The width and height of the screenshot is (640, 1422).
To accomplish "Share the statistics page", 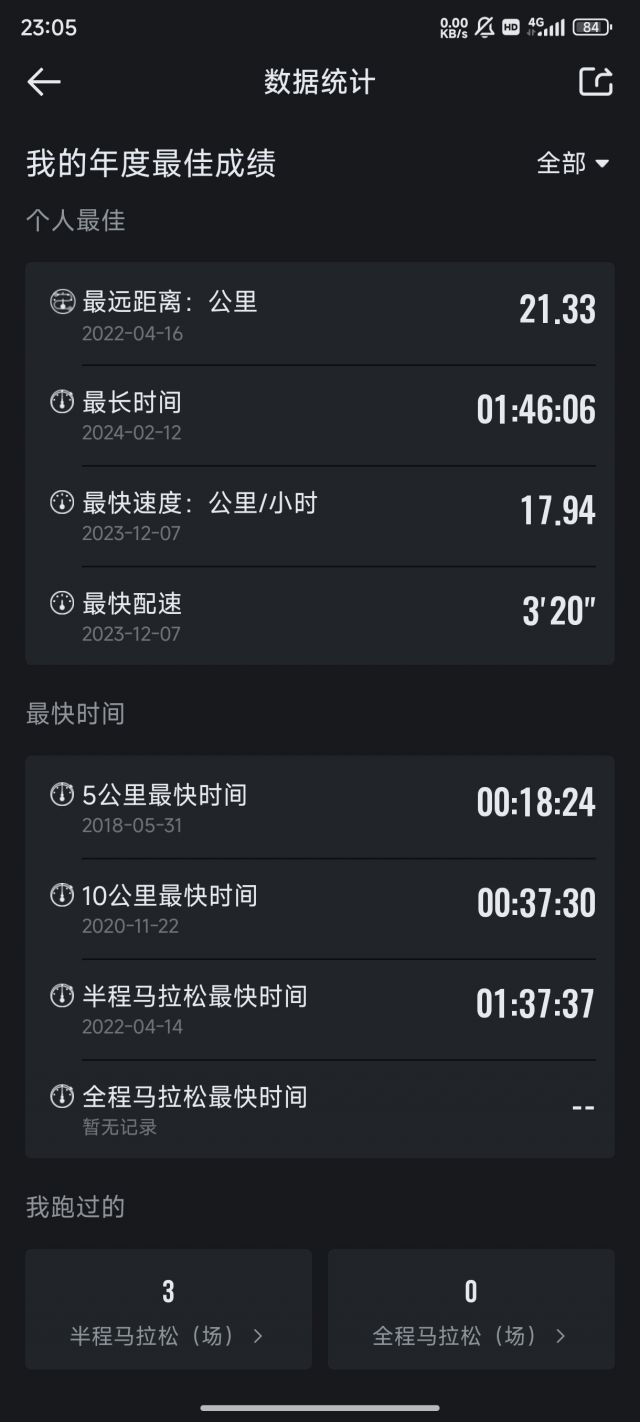I will click(595, 82).
